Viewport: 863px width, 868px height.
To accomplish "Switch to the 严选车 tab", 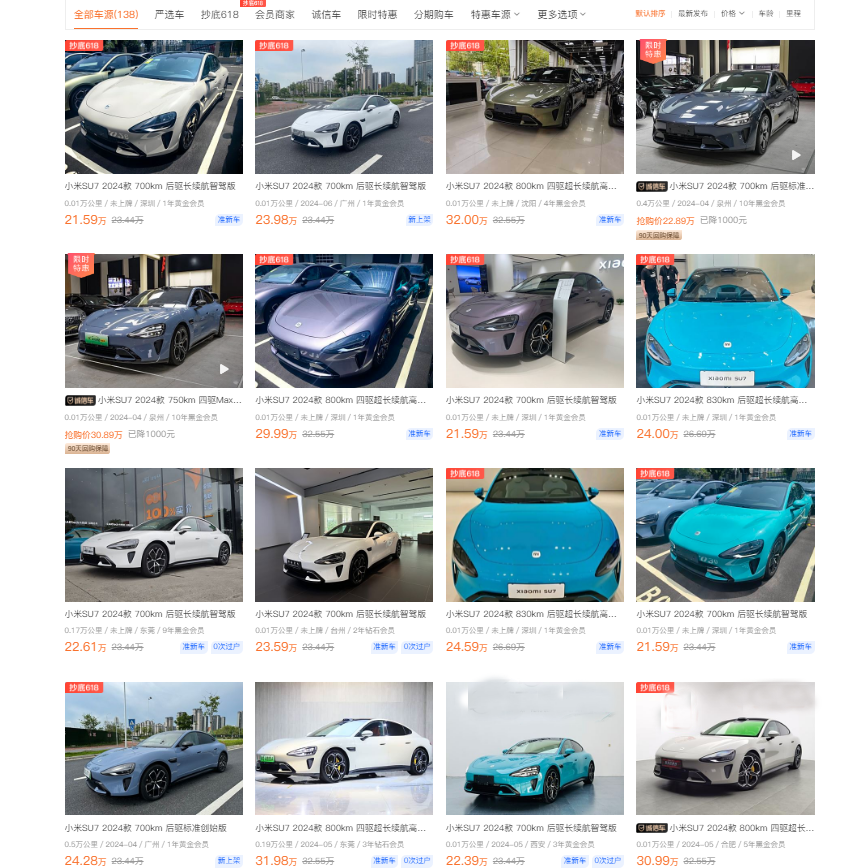I will 169,15.
